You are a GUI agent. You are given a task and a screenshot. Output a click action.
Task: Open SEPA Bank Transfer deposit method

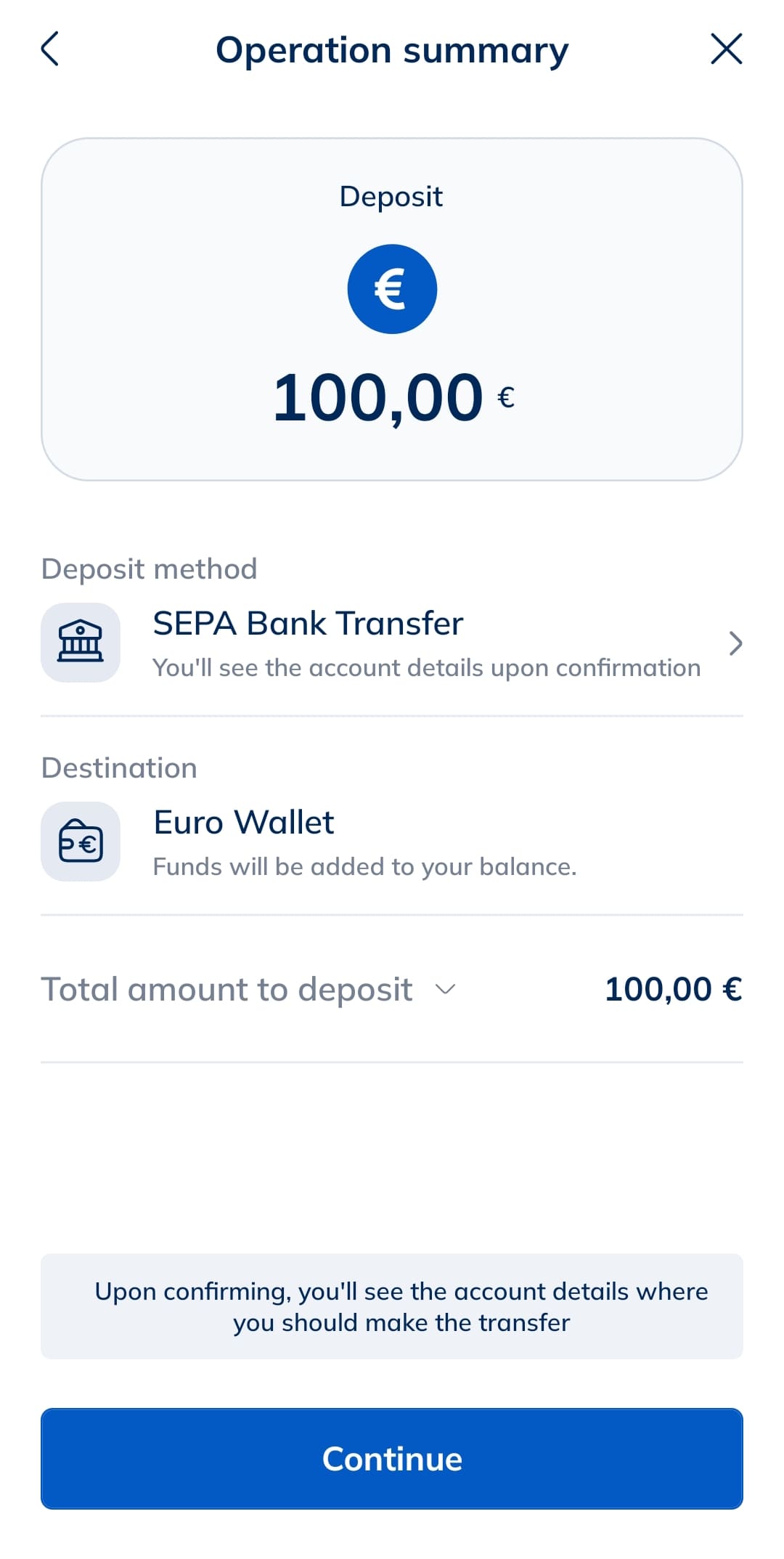coord(392,643)
